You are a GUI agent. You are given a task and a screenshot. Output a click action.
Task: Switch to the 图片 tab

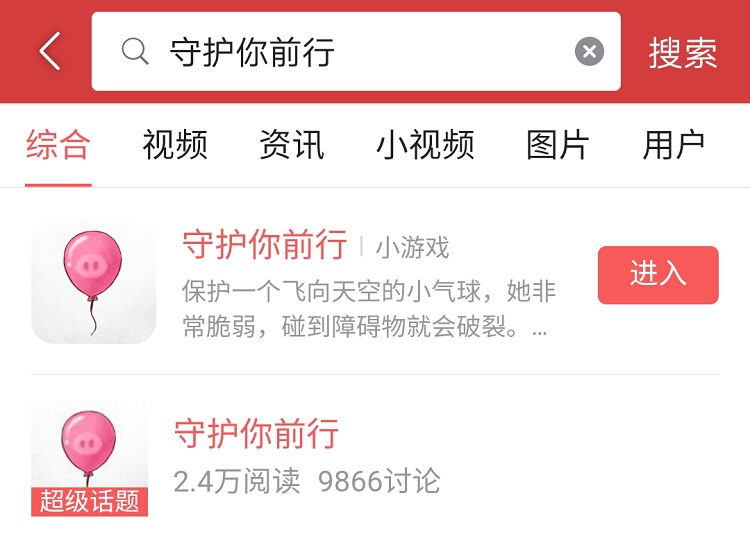coord(557,145)
